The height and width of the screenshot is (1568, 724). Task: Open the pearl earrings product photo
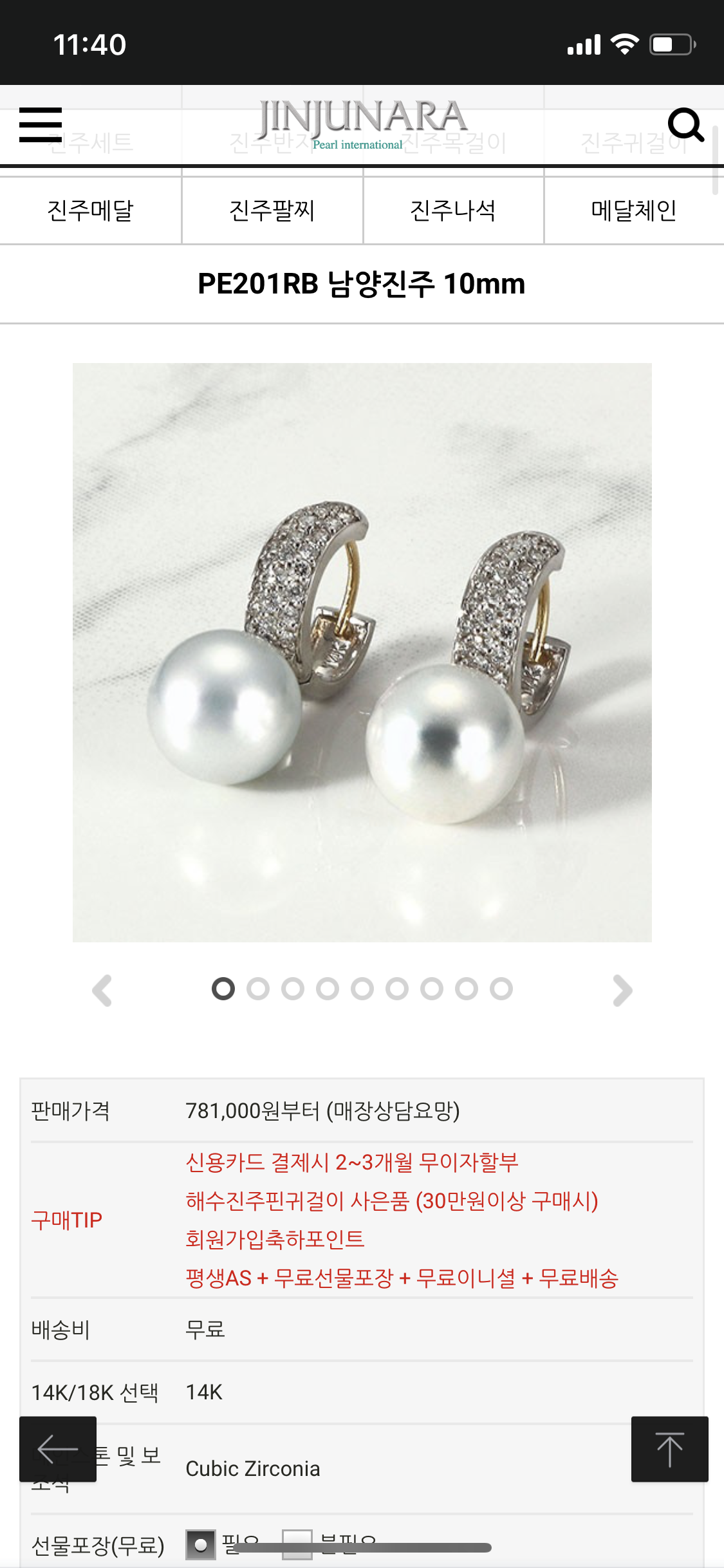point(362,652)
